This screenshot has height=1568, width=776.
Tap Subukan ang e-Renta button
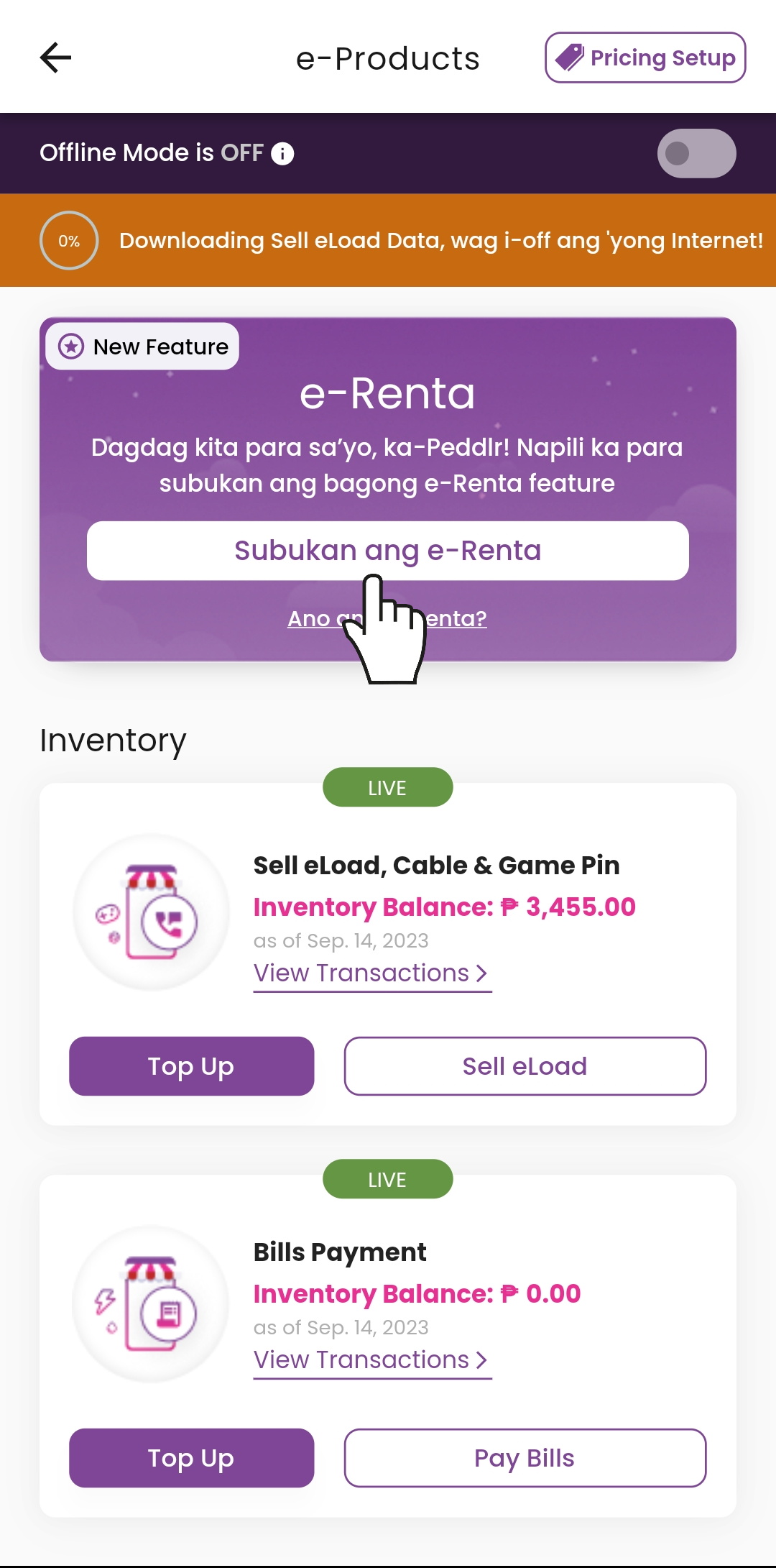pyautogui.click(x=388, y=551)
